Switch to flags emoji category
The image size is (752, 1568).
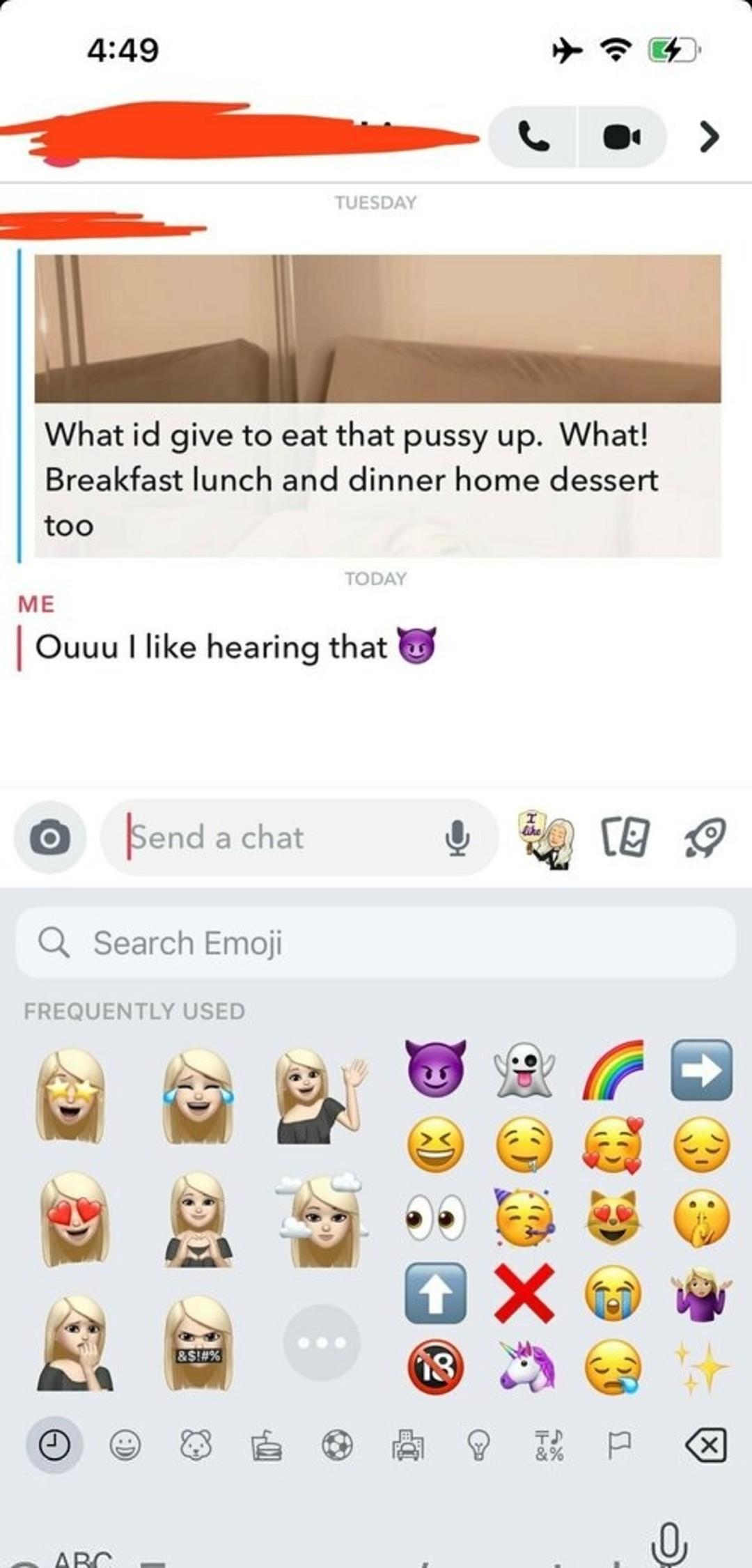pos(619,1445)
